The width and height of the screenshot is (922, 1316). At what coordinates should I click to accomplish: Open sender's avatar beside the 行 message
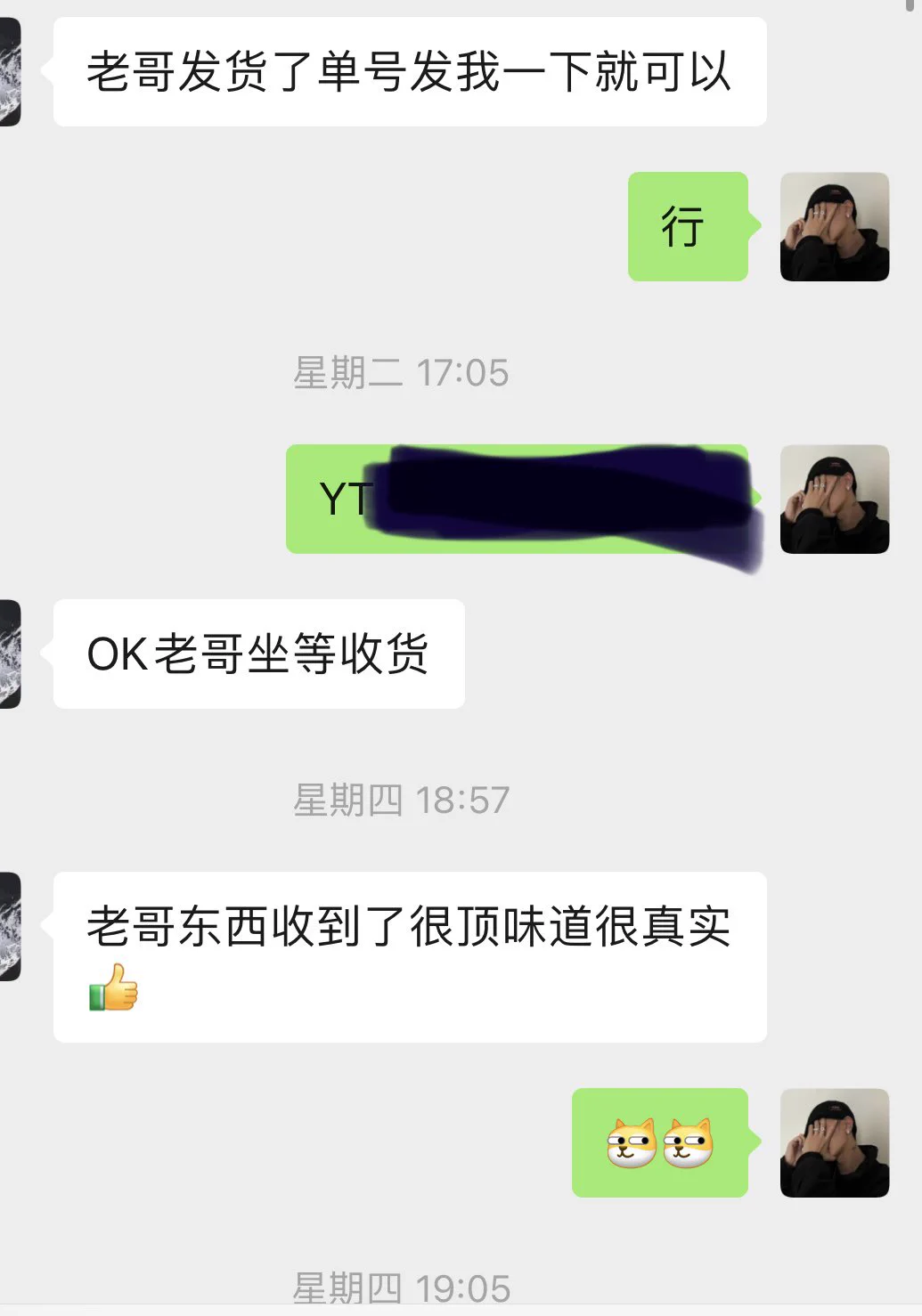pos(834,227)
